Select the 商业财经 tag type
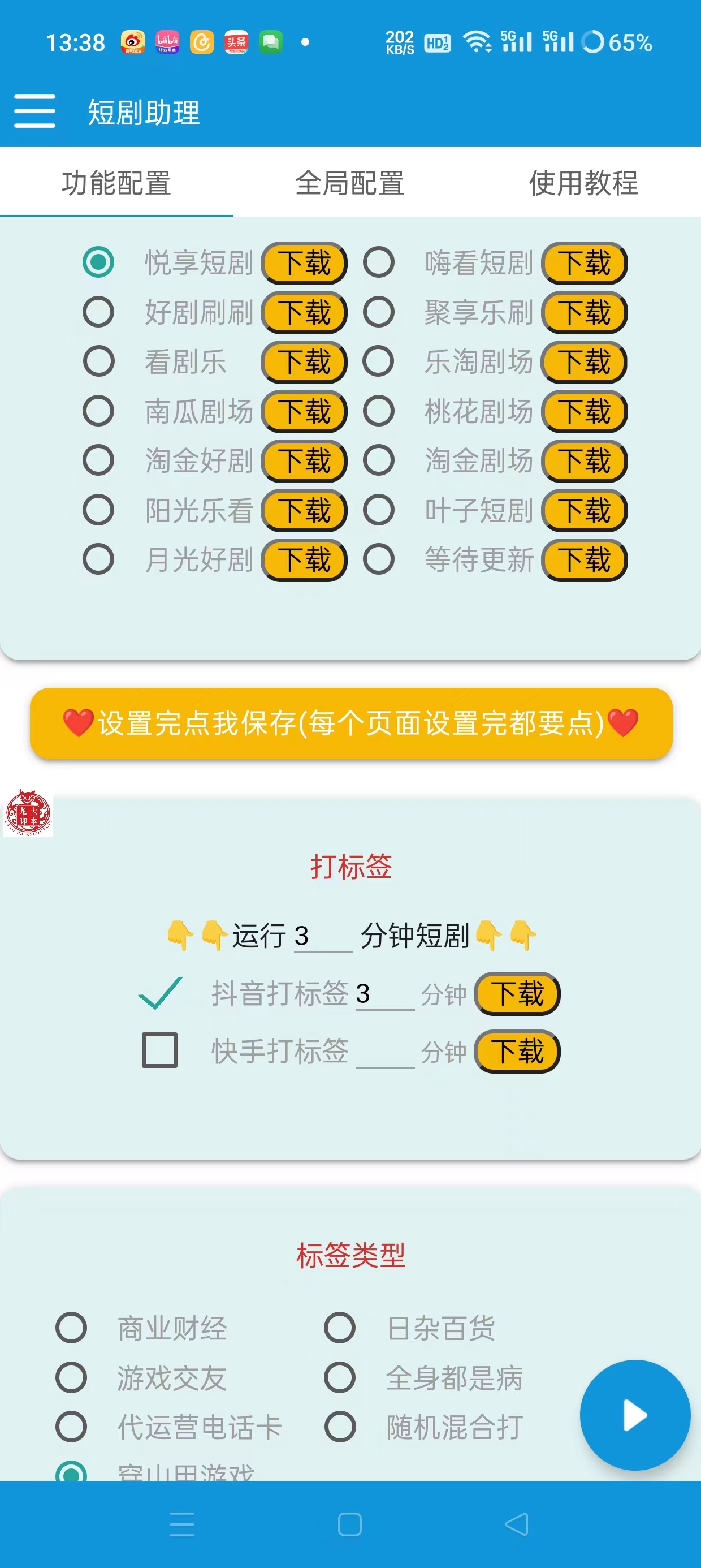 (x=71, y=1328)
